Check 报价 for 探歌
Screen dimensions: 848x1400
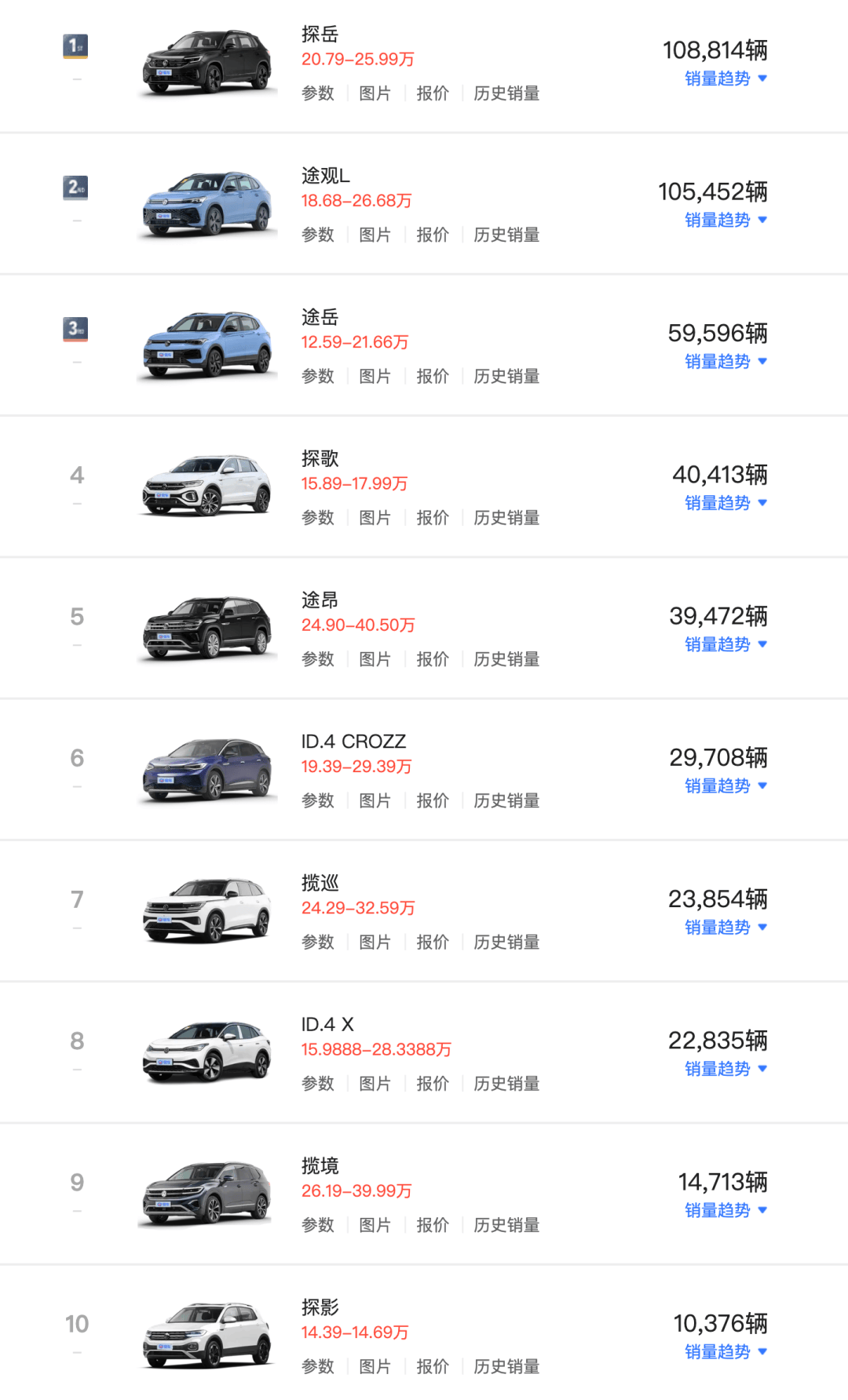tap(433, 518)
